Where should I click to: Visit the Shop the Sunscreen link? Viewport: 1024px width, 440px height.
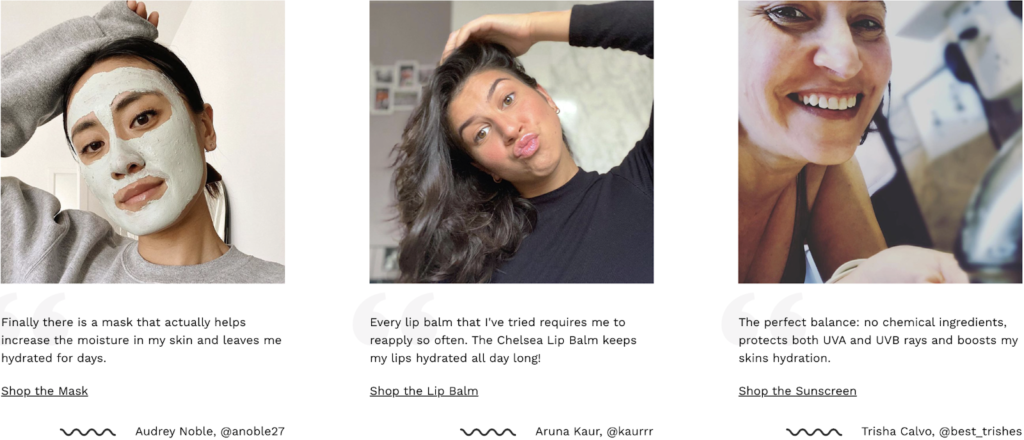[x=797, y=391]
